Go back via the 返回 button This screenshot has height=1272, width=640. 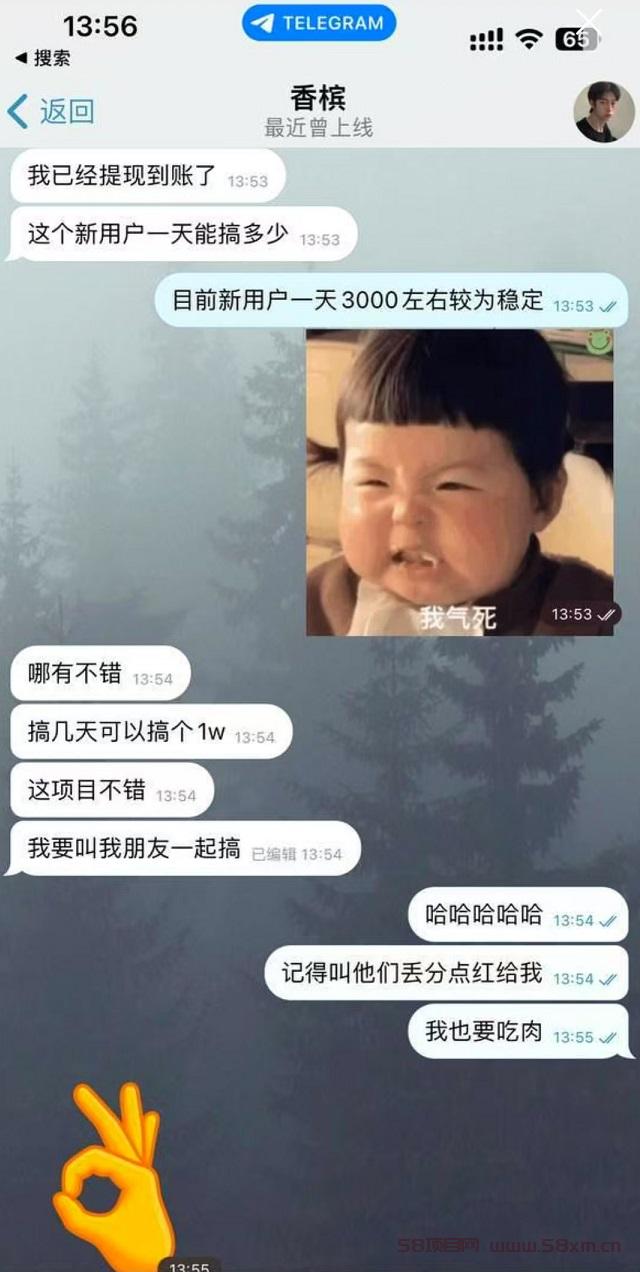[x=51, y=111]
